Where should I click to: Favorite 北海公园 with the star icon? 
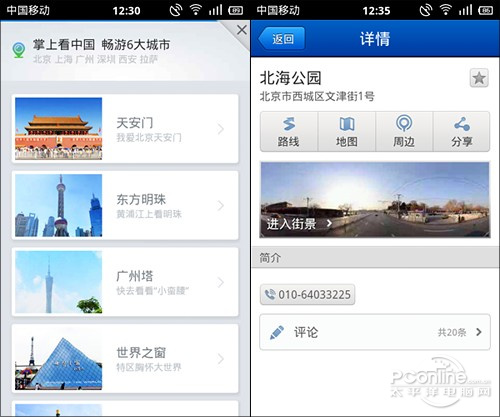(479, 78)
